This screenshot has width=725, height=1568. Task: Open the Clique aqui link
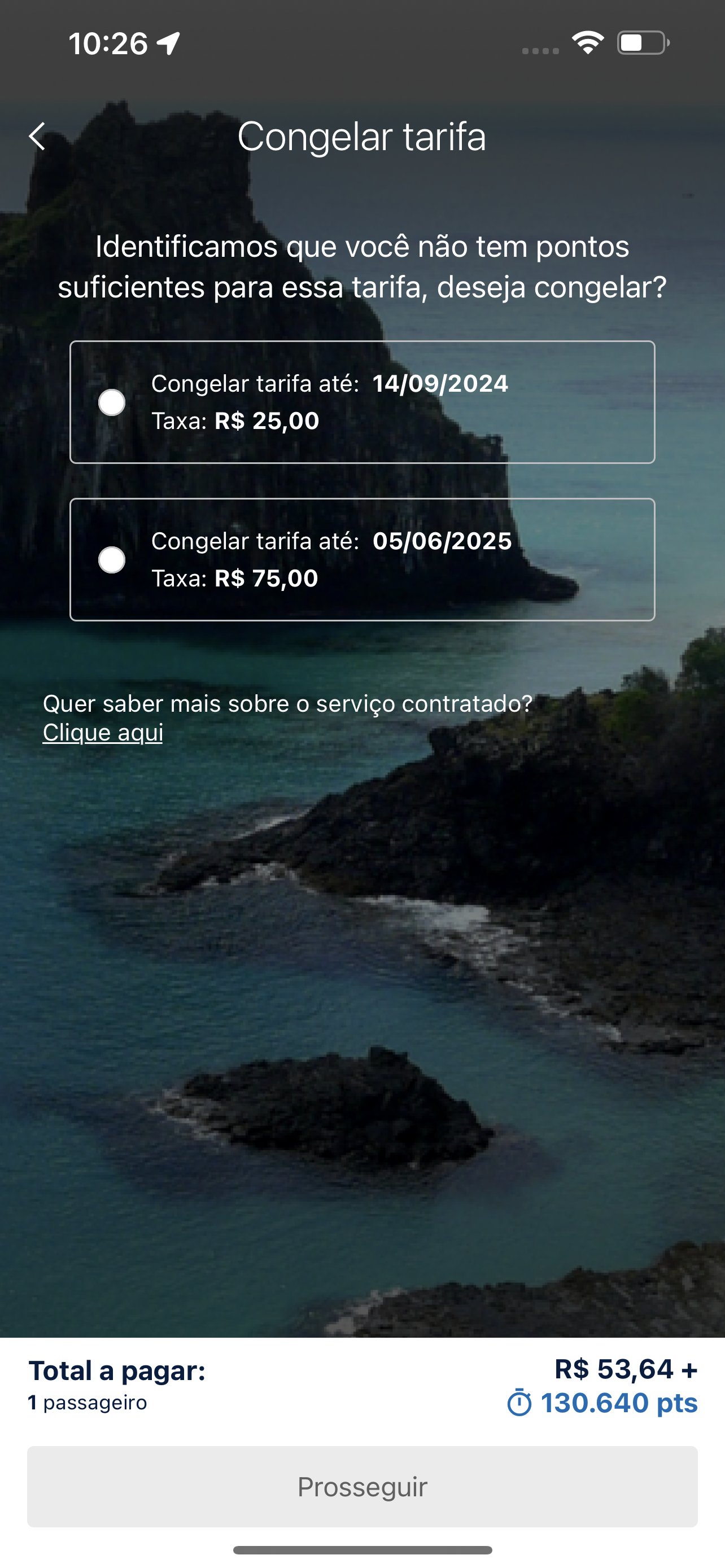tap(103, 732)
